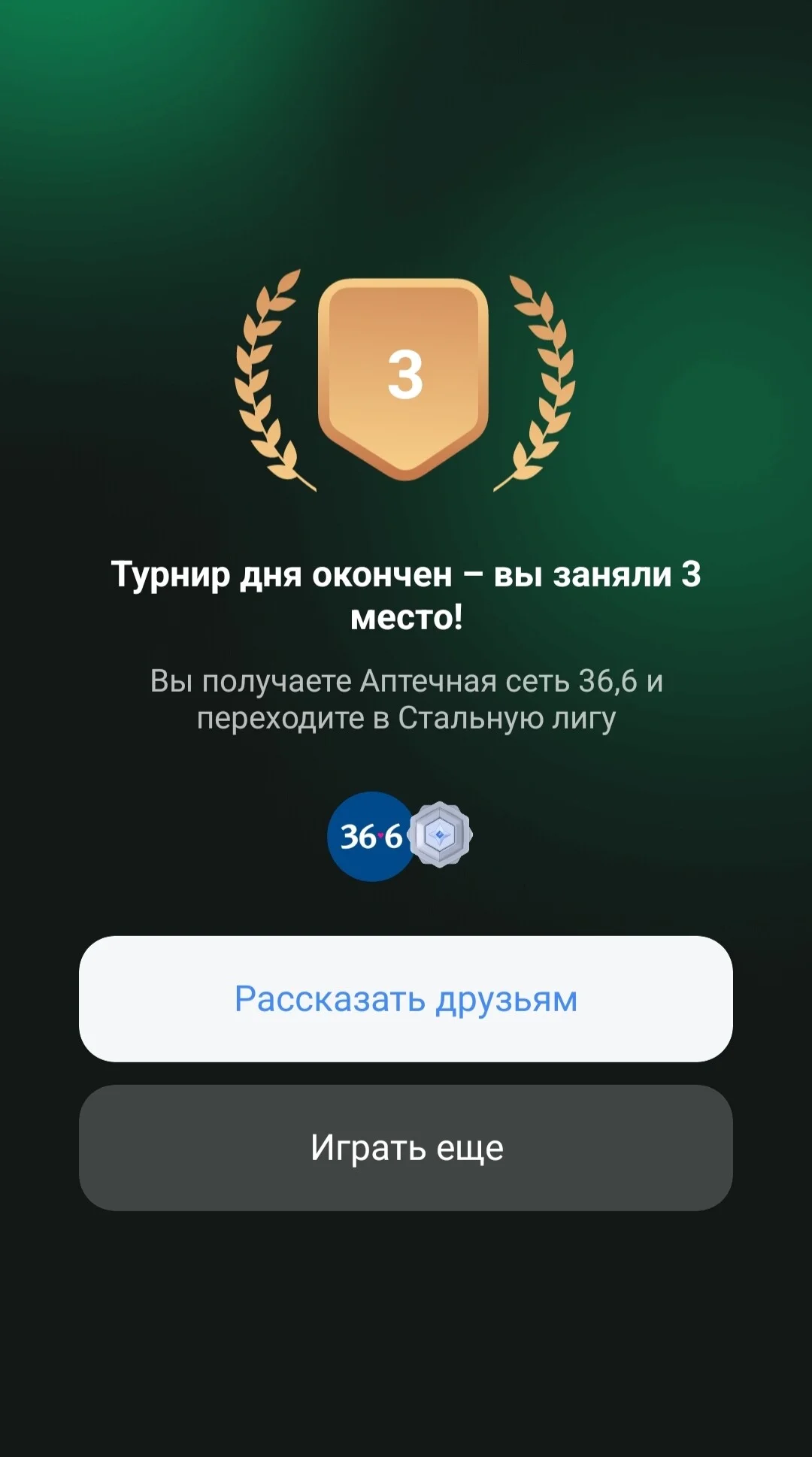Select "Играть еще" to play again
Image resolution: width=812 pixels, height=1457 pixels.
pos(406,1147)
